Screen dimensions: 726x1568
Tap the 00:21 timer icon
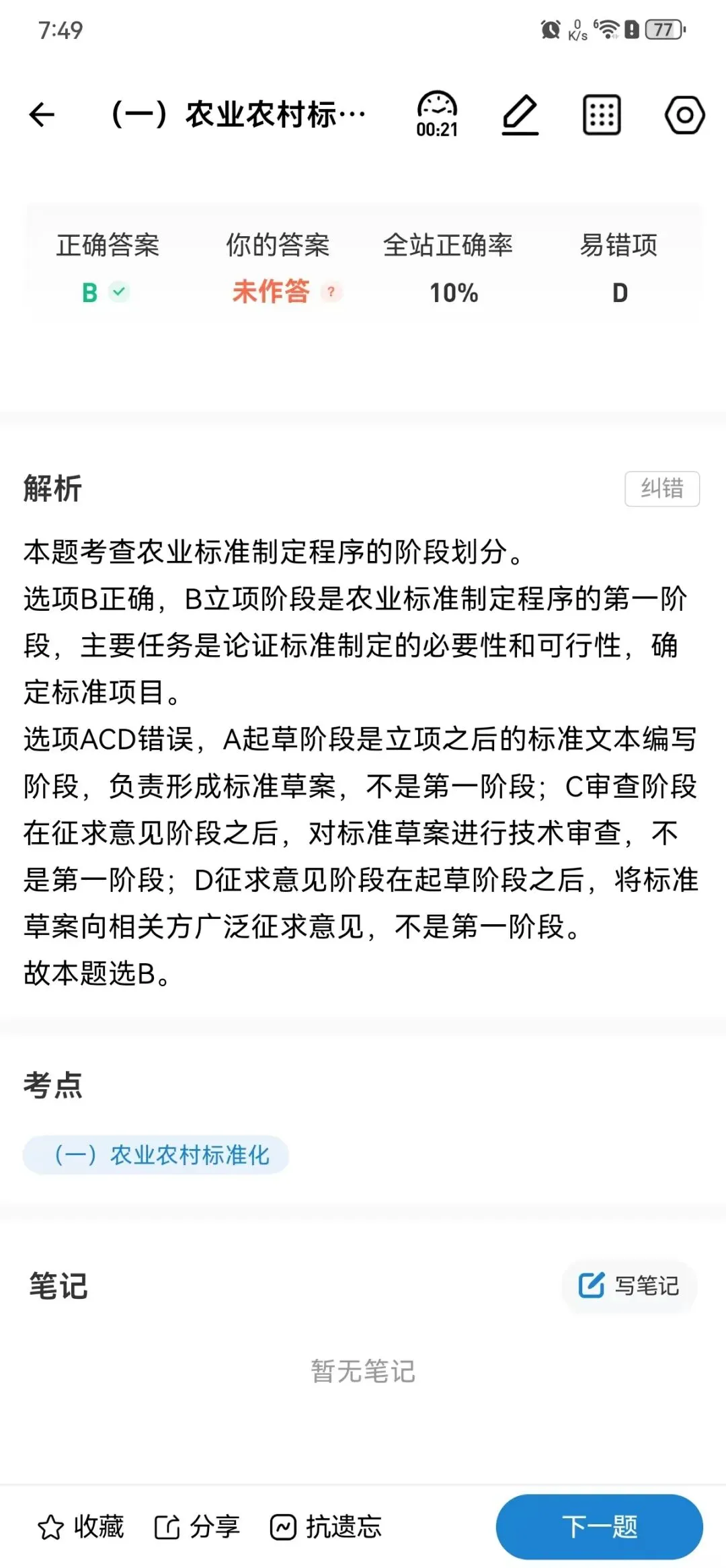coord(437,114)
